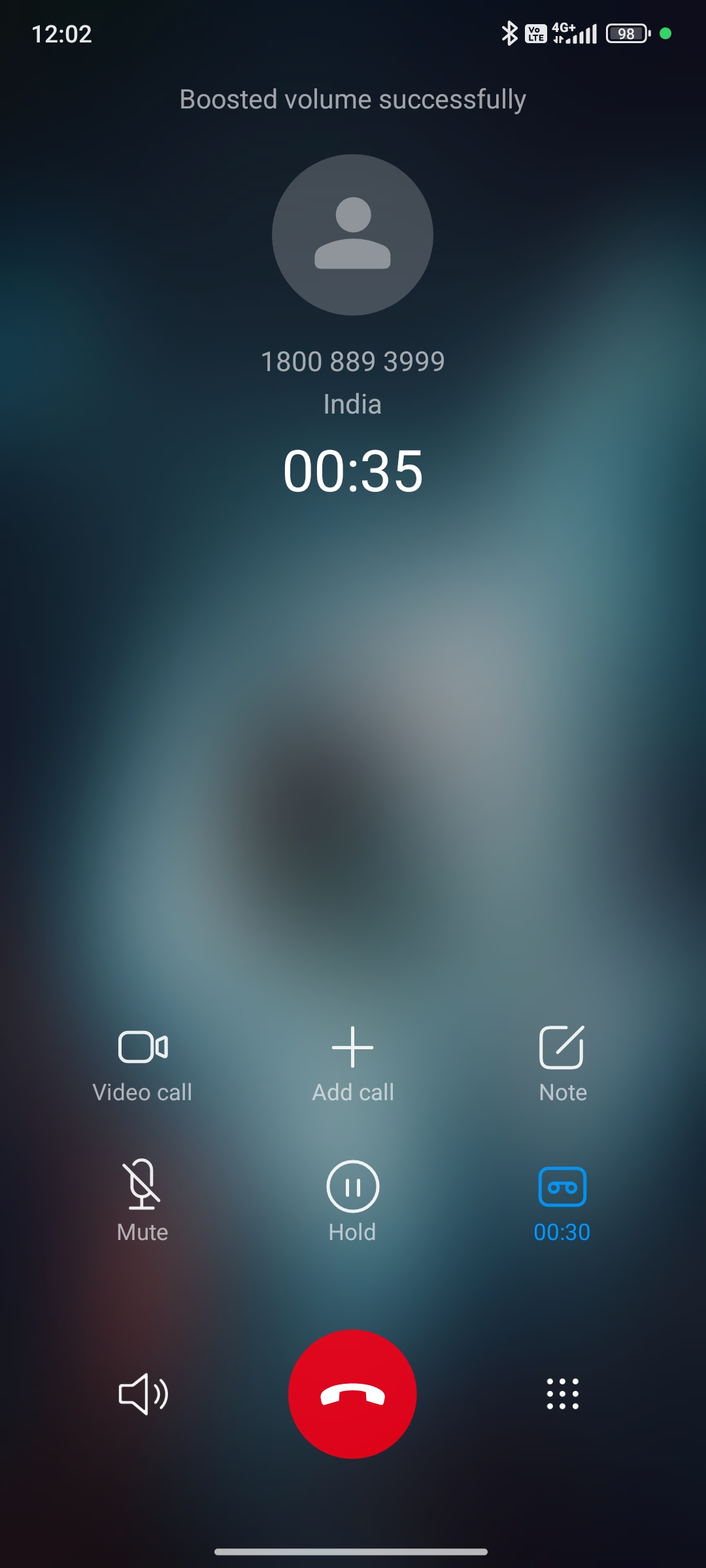706x1568 pixels.
Task: Mute the microphone
Action: [x=143, y=1199]
